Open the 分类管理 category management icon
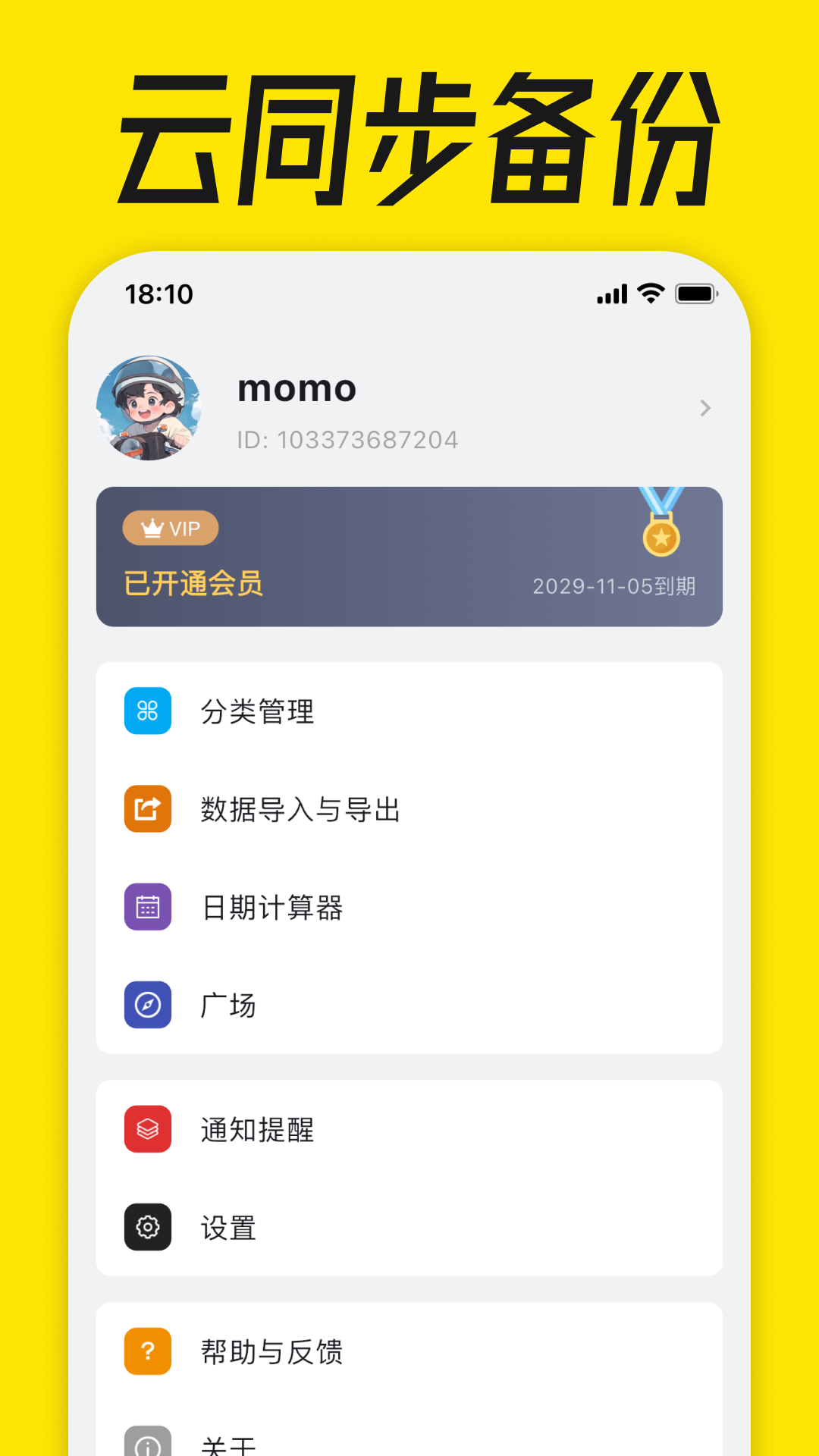Viewport: 819px width, 1456px height. point(147,711)
